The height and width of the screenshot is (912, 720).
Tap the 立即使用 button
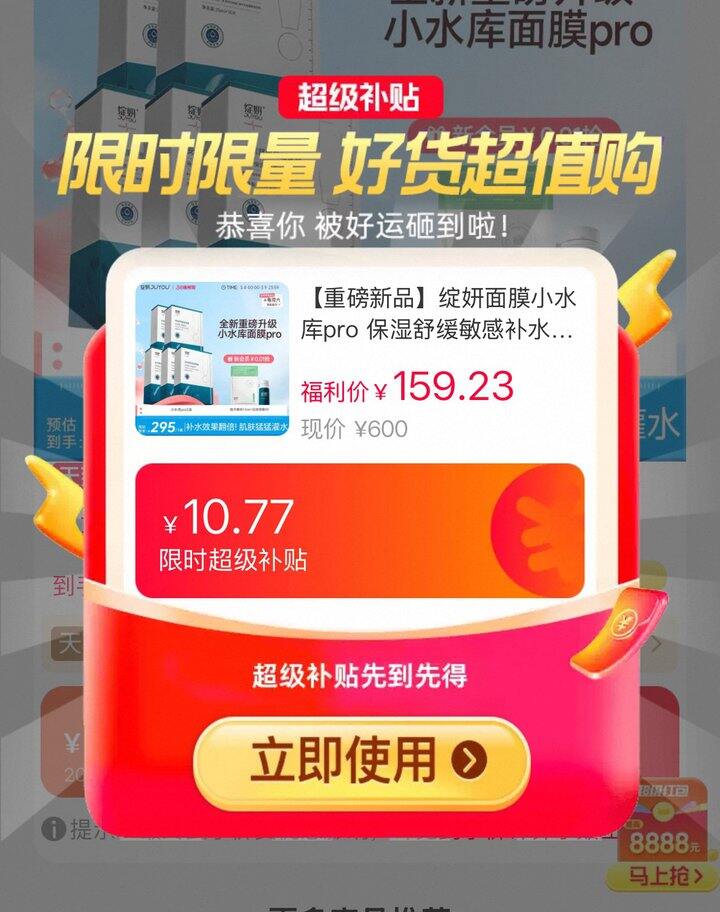coord(360,762)
